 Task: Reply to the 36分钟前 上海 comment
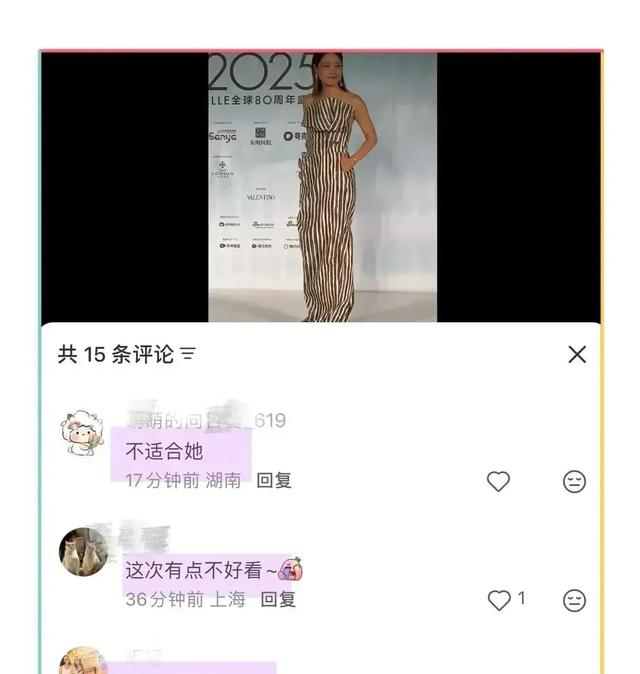[x=278, y=599]
